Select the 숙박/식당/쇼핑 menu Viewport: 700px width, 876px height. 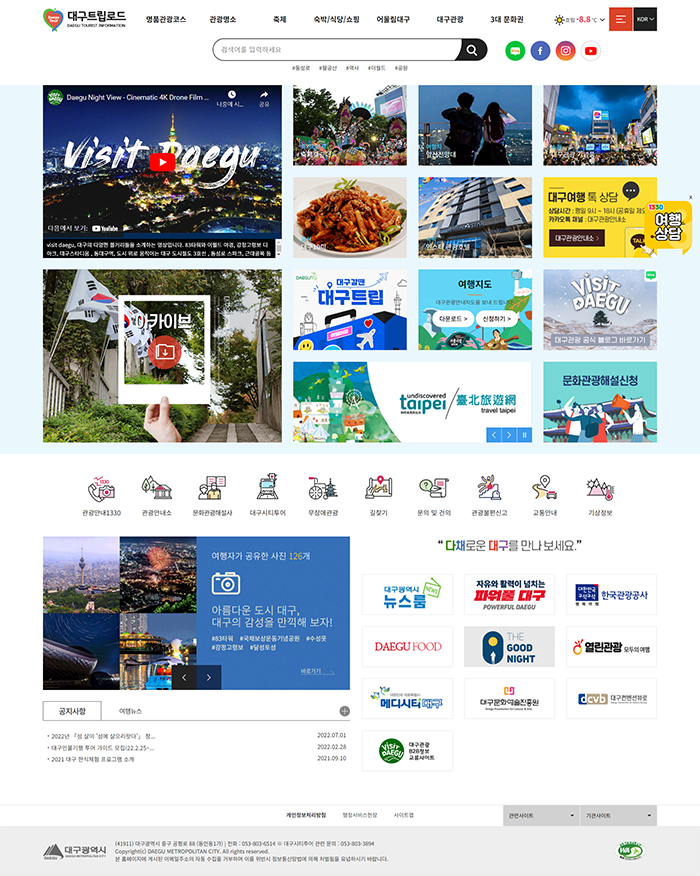click(336, 19)
